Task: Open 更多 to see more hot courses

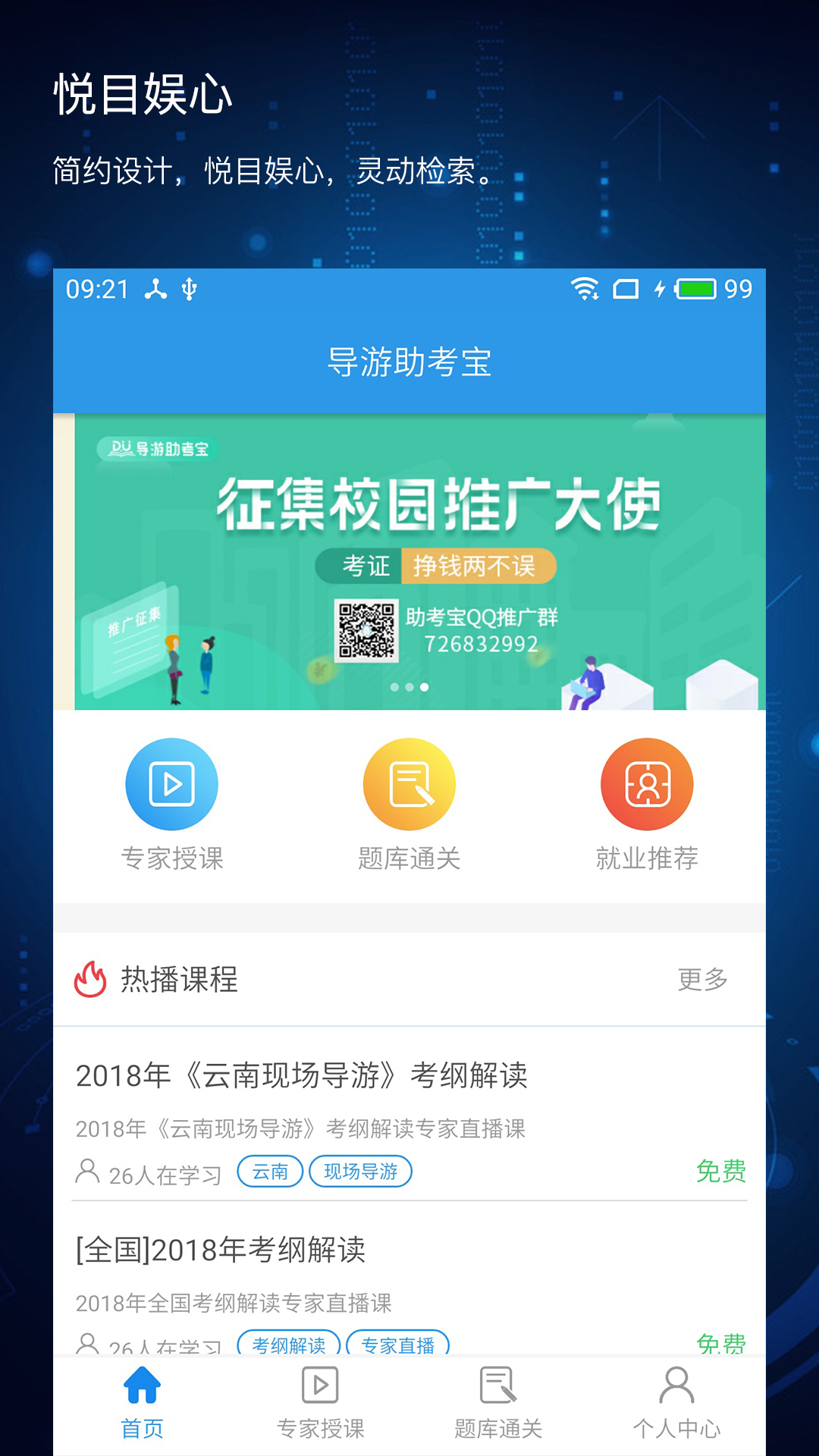Action: pos(704,980)
